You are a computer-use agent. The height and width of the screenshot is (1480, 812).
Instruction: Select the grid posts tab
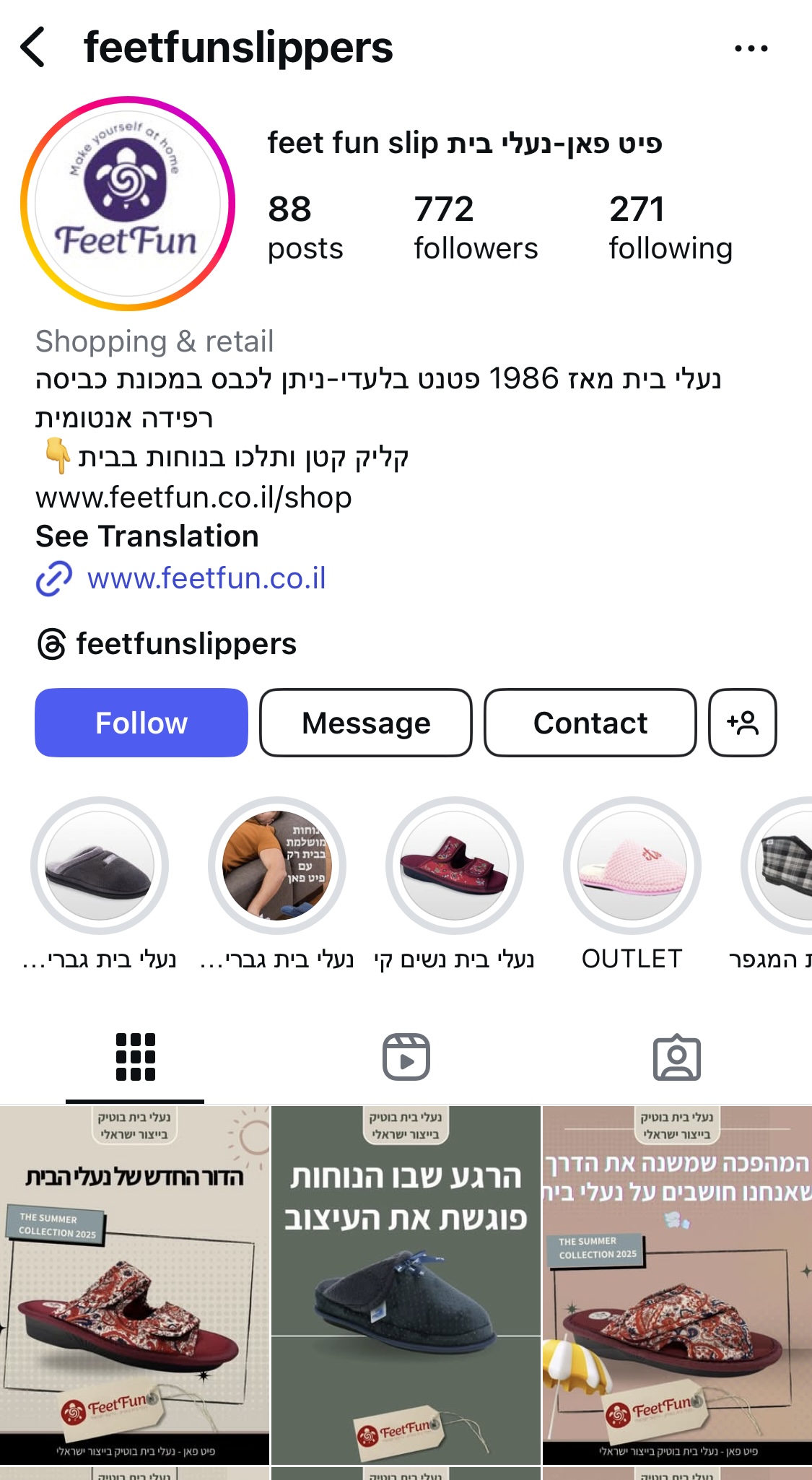135,1058
